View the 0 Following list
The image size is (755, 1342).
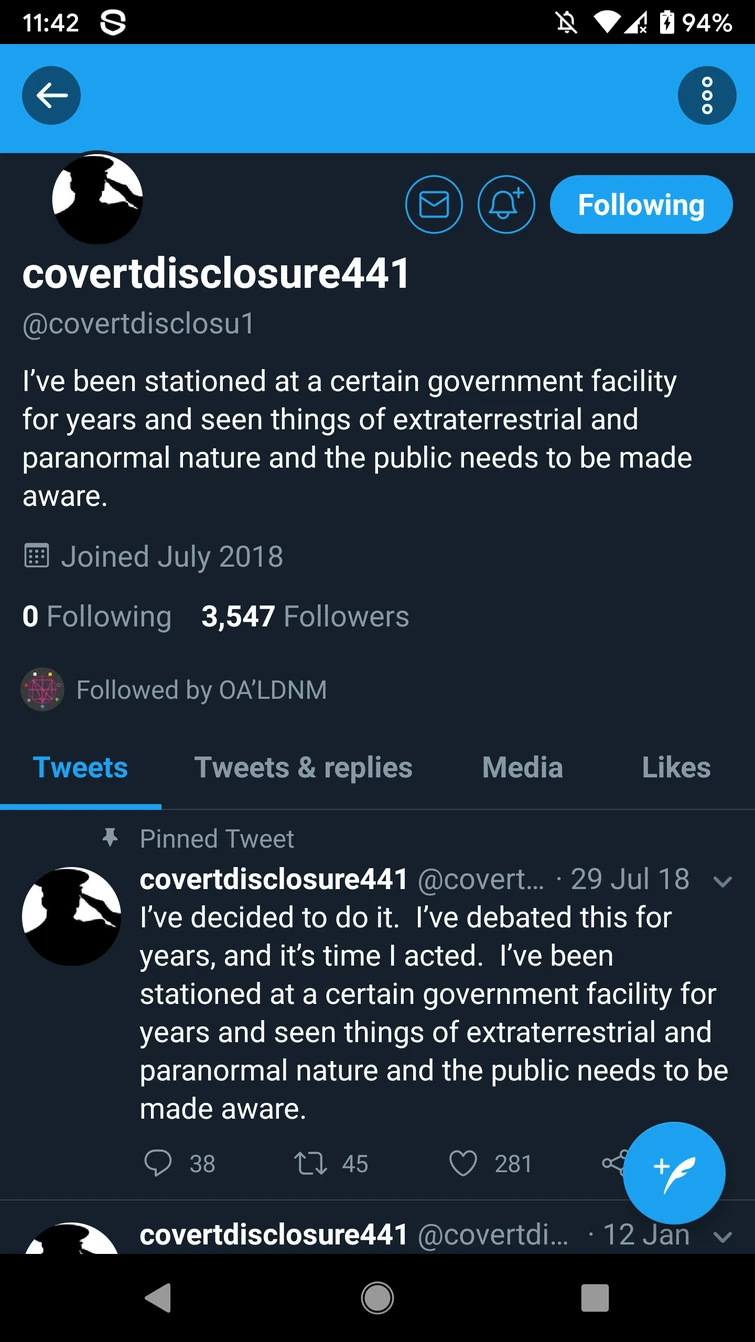[97, 616]
